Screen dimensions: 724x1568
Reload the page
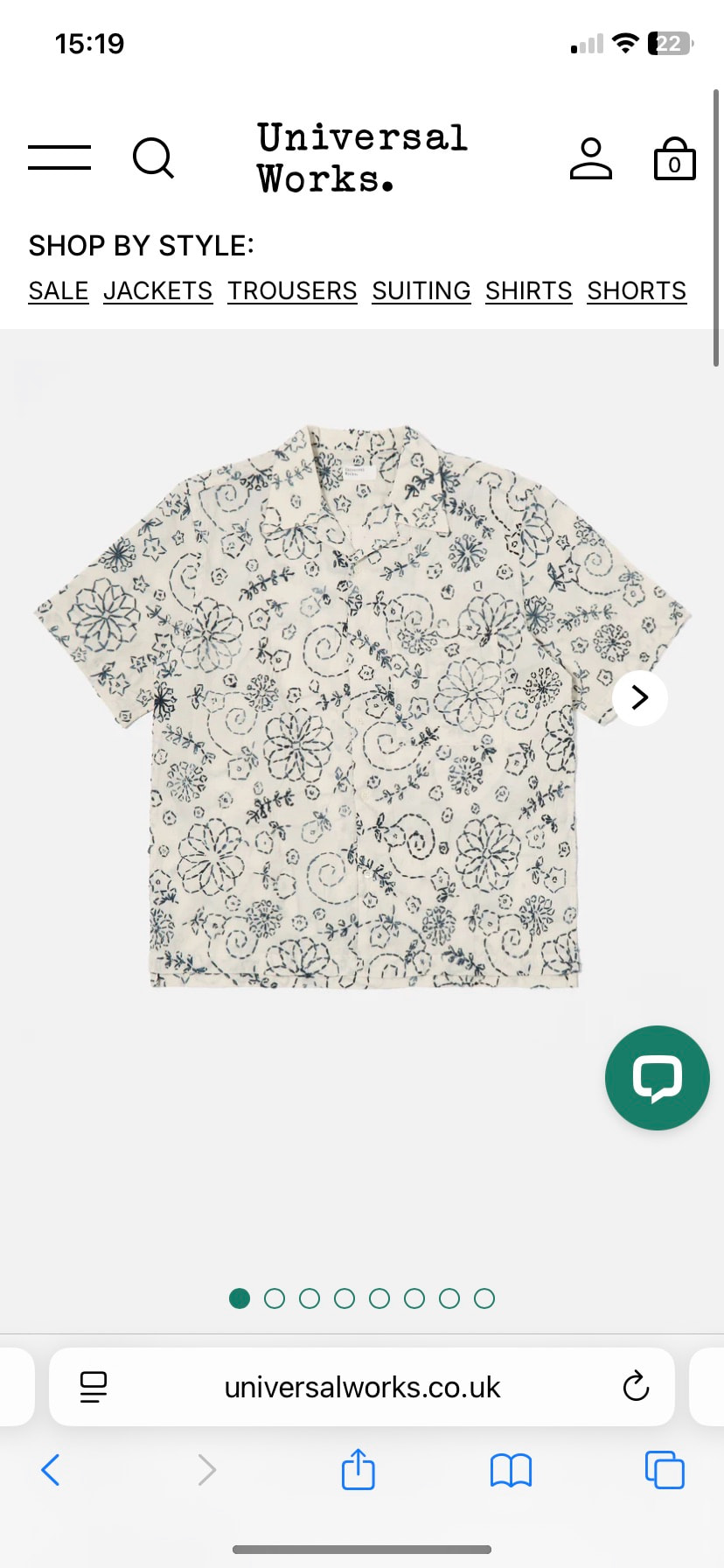[x=636, y=1387]
